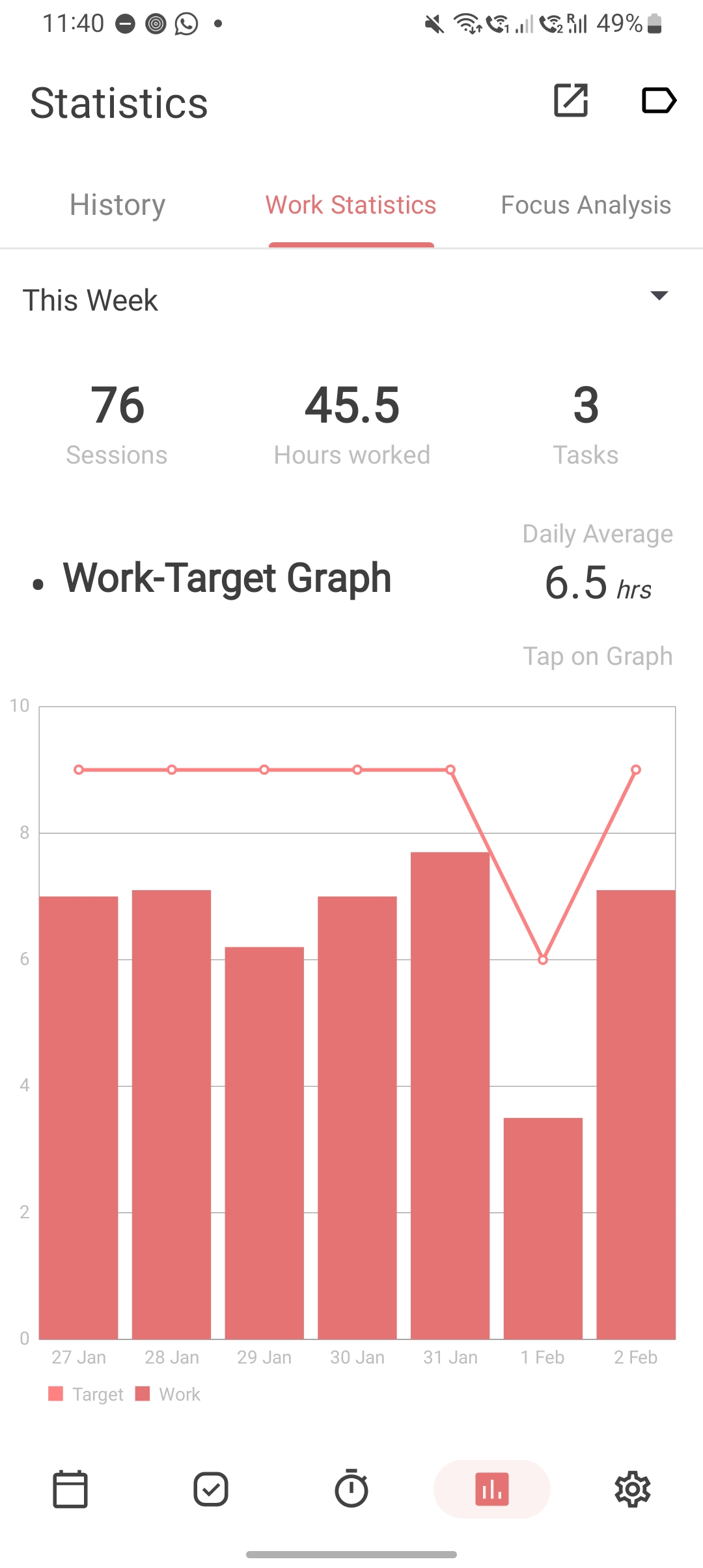Switch to the History tab
Image resolution: width=703 pixels, height=1568 pixels.
tap(117, 205)
